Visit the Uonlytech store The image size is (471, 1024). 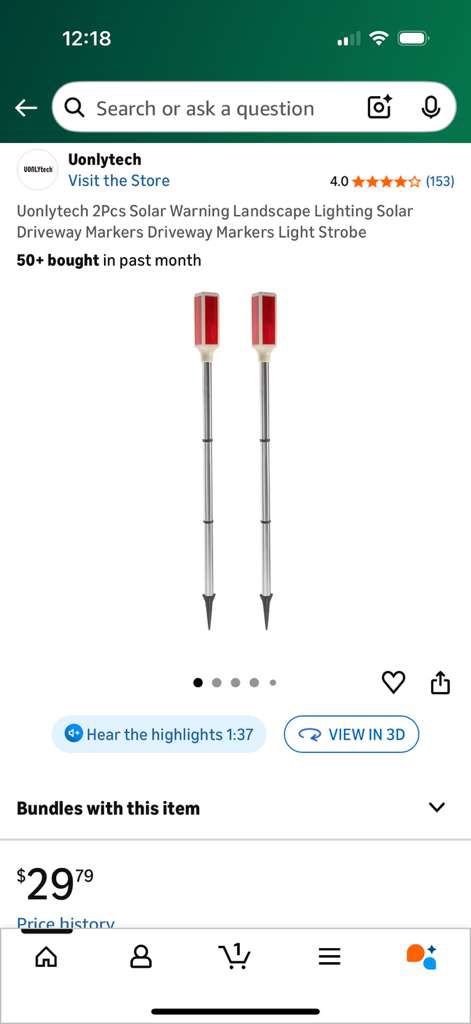(x=119, y=181)
